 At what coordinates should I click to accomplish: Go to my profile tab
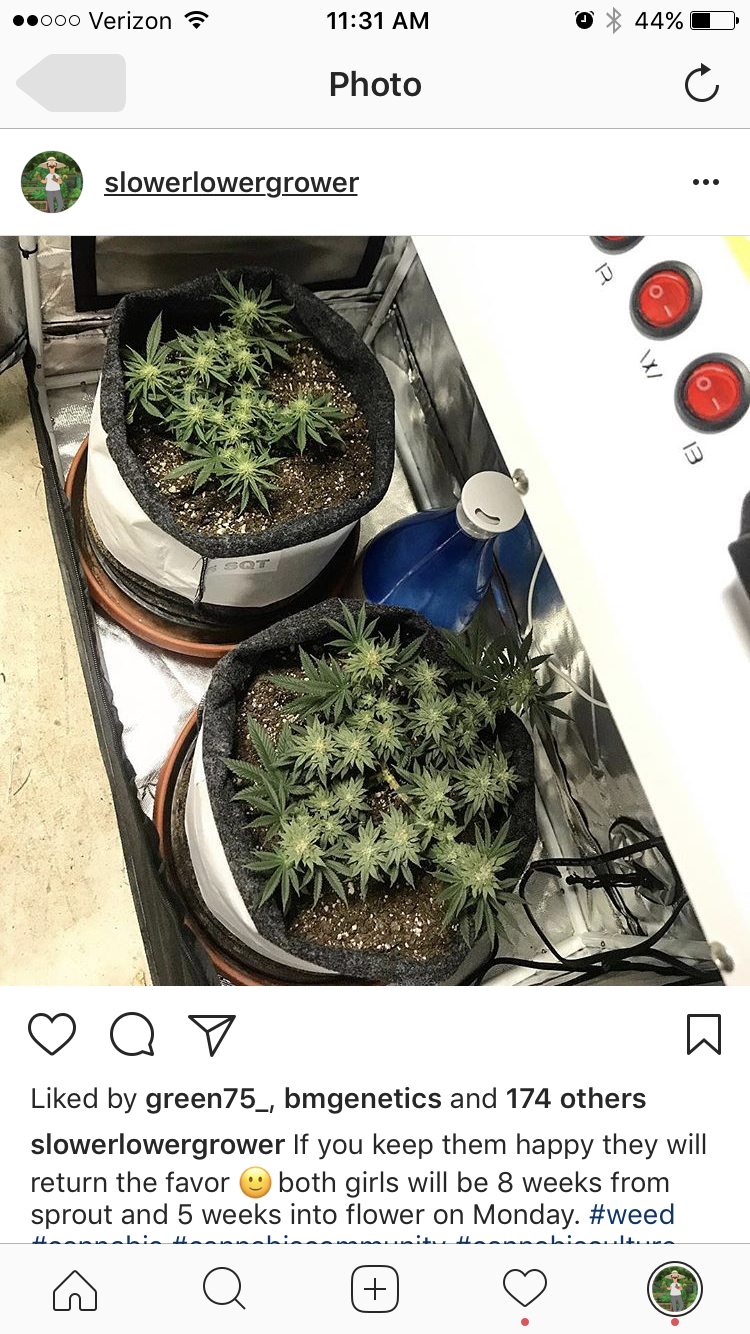pyautogui.click(x=675, y=1289)
